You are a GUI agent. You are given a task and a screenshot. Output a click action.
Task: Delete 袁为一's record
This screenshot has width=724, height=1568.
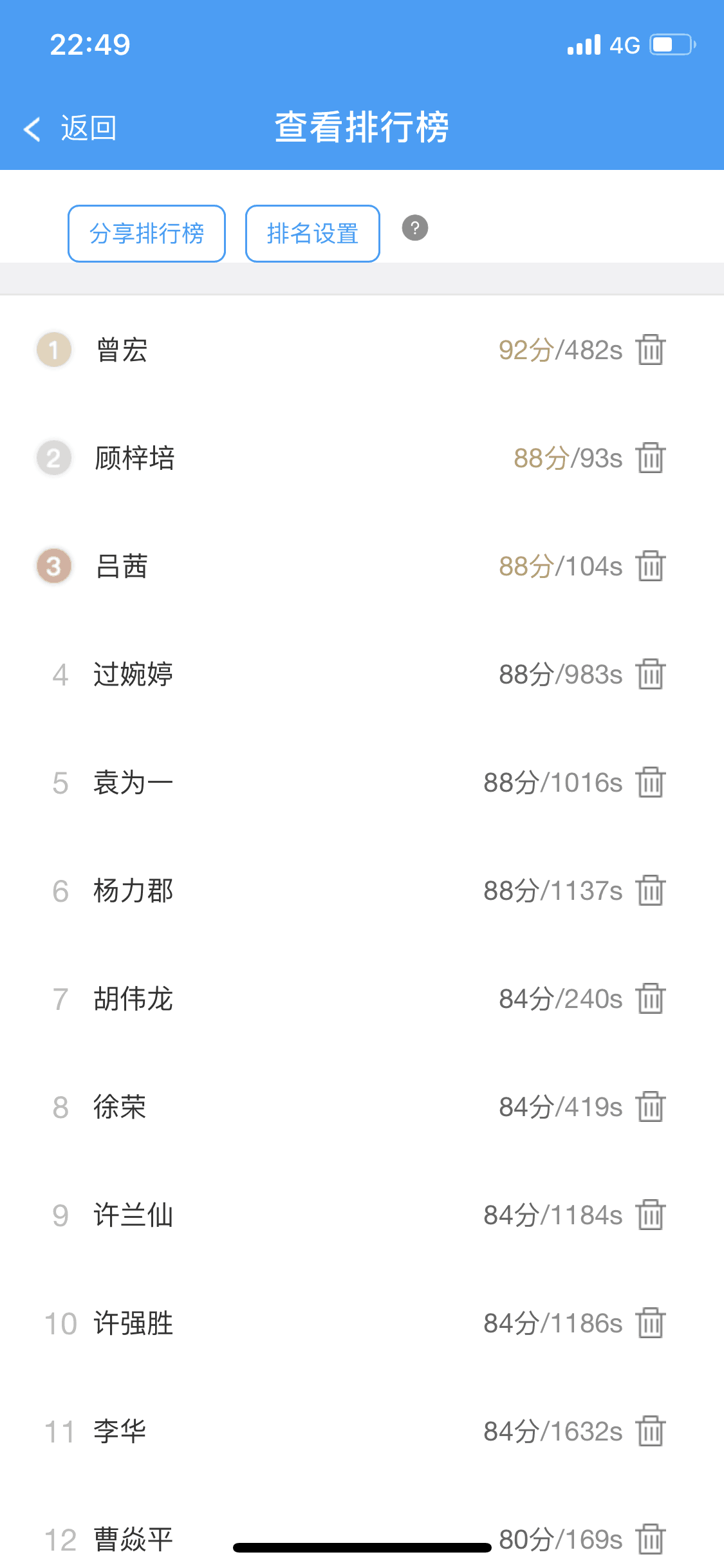[651, 782]
